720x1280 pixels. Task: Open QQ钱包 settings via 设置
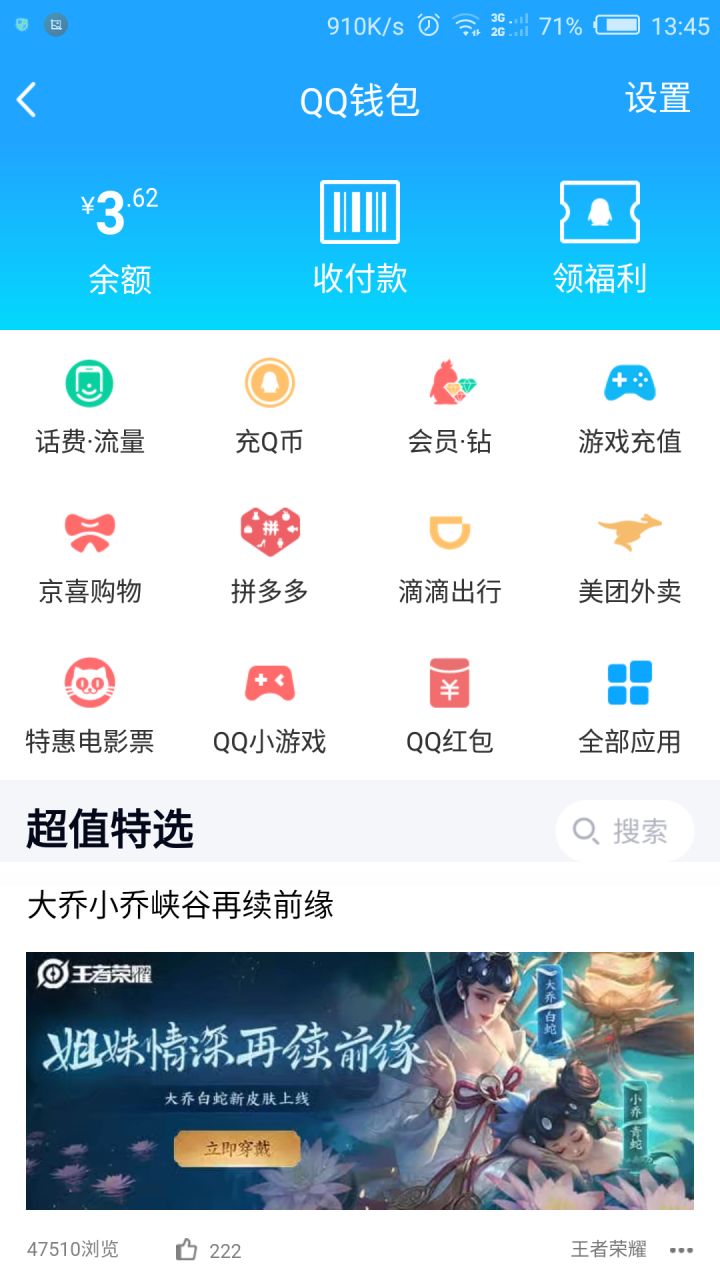tap(658, 99)
